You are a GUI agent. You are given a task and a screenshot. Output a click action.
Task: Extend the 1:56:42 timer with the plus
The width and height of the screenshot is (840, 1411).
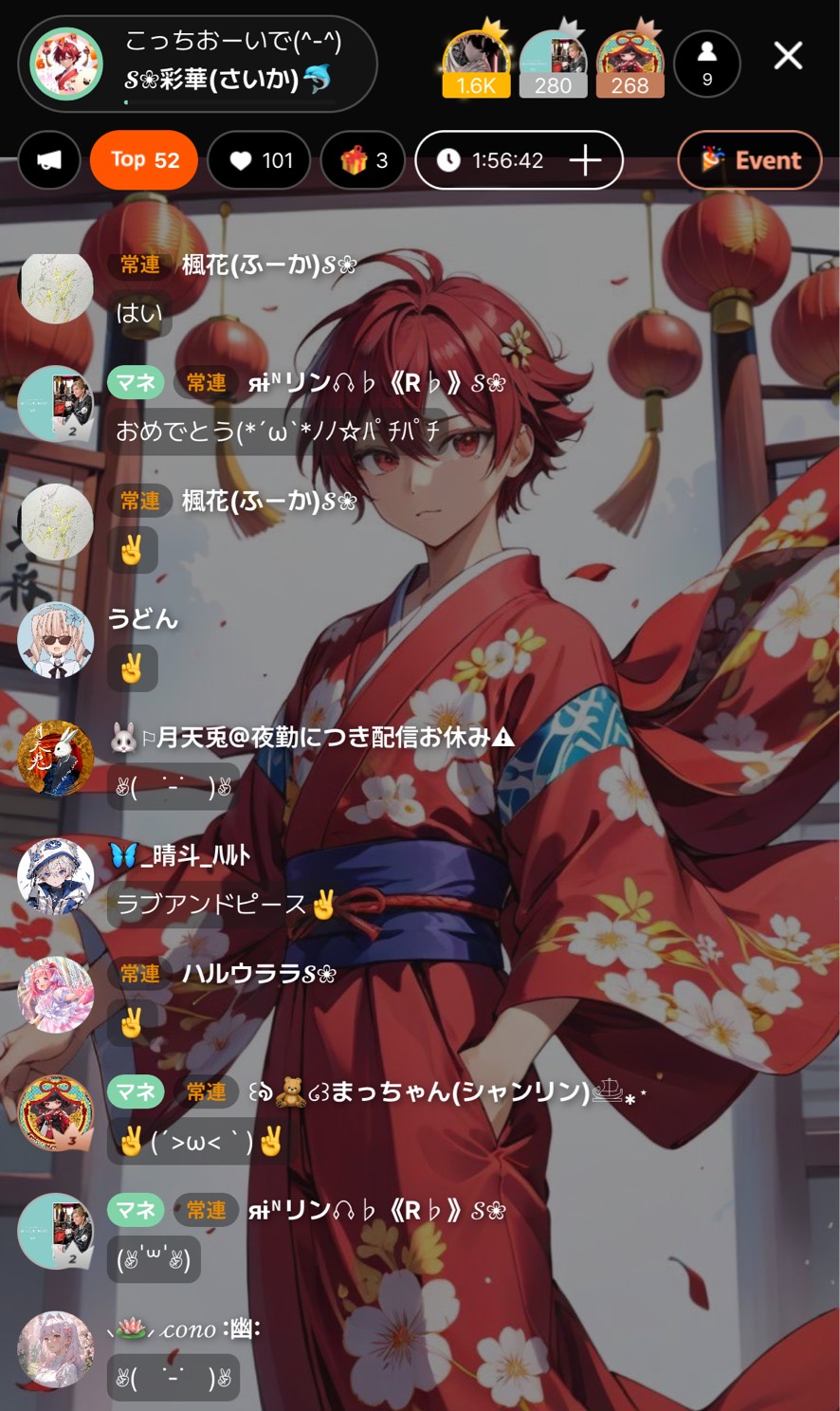click(586, 160)
